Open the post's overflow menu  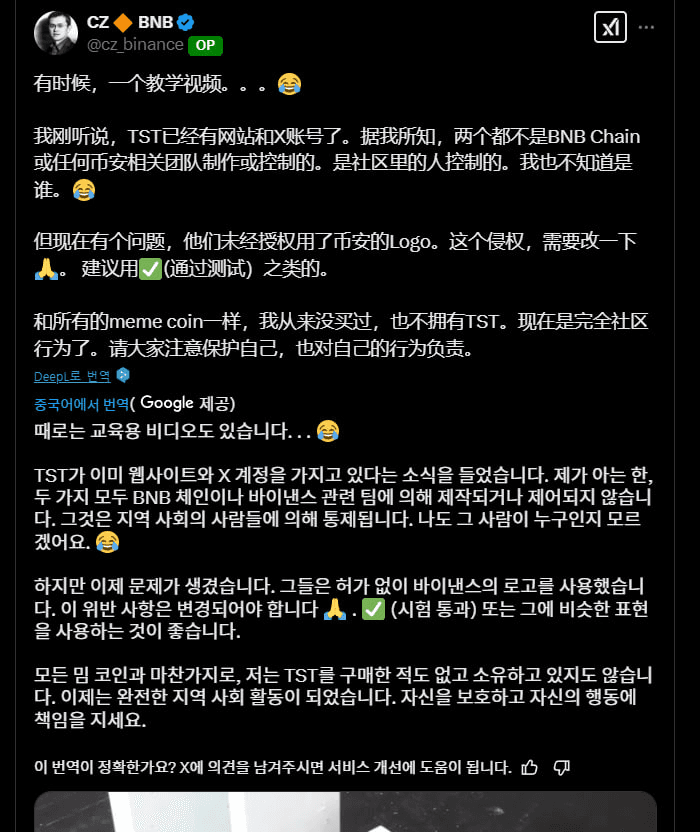pyautogui.click(x=648, y=28)
